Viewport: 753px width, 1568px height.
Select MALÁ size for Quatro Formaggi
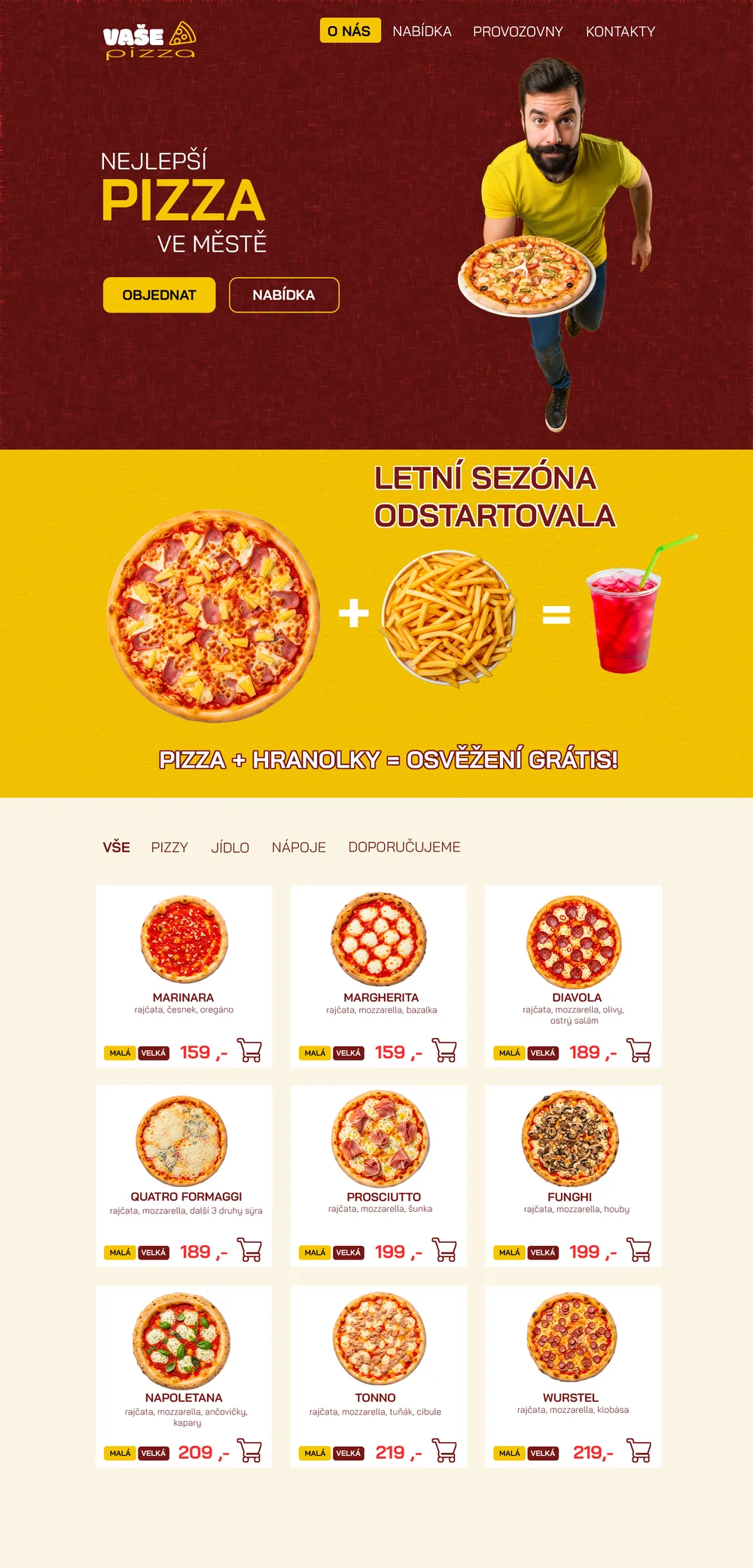pos(120,1253)
